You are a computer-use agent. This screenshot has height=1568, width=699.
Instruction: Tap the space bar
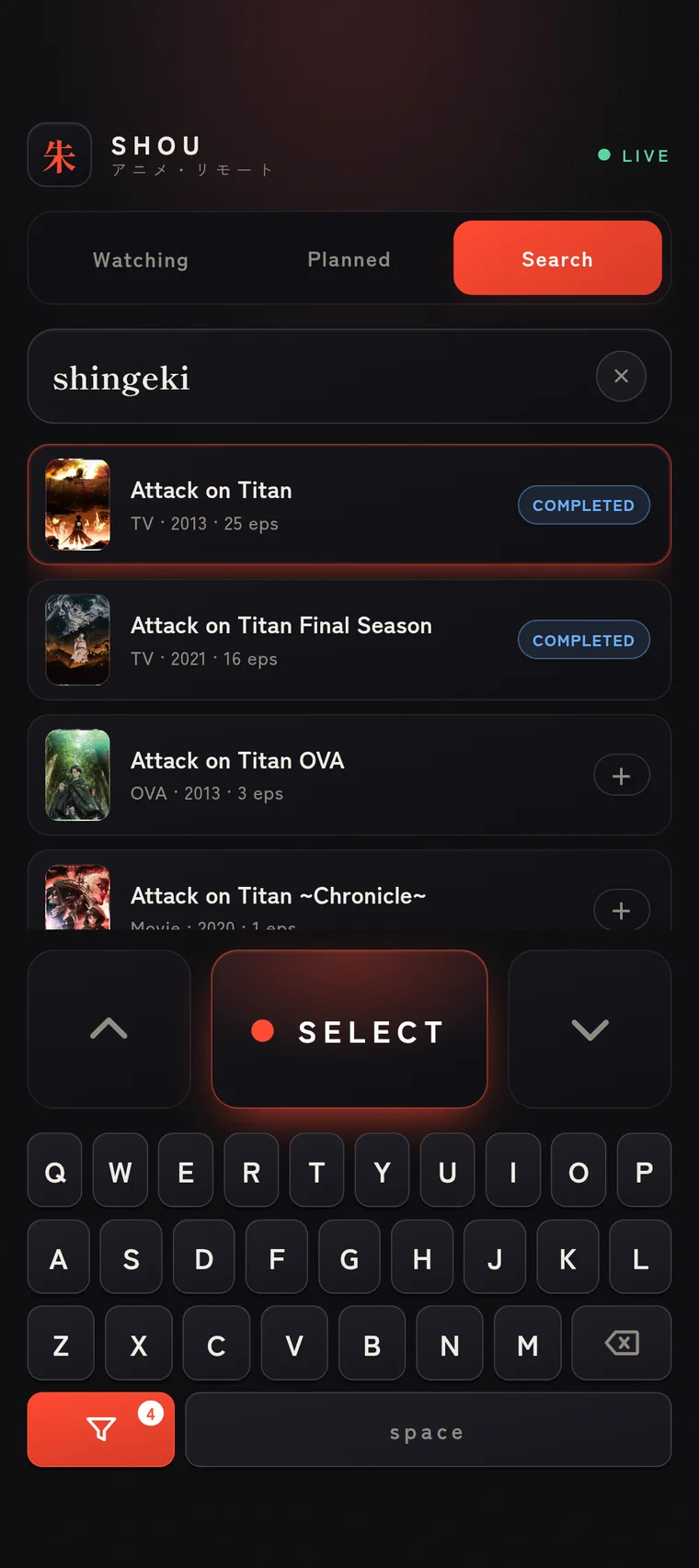tap(428, 1429)
